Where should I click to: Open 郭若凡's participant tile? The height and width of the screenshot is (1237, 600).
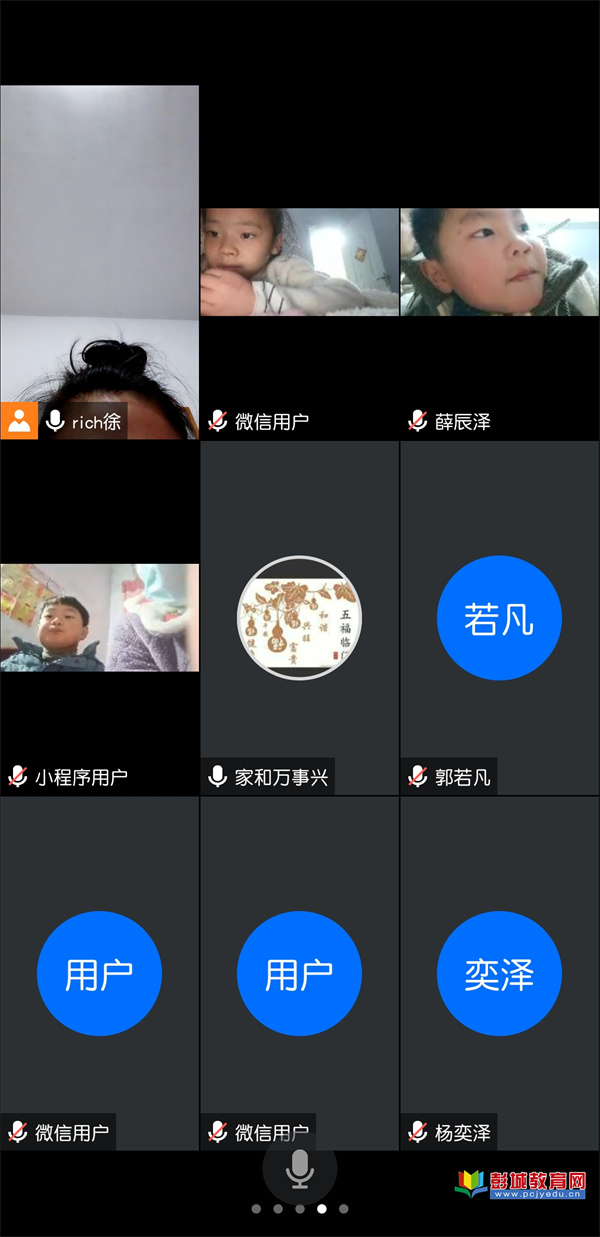(499, 618)
